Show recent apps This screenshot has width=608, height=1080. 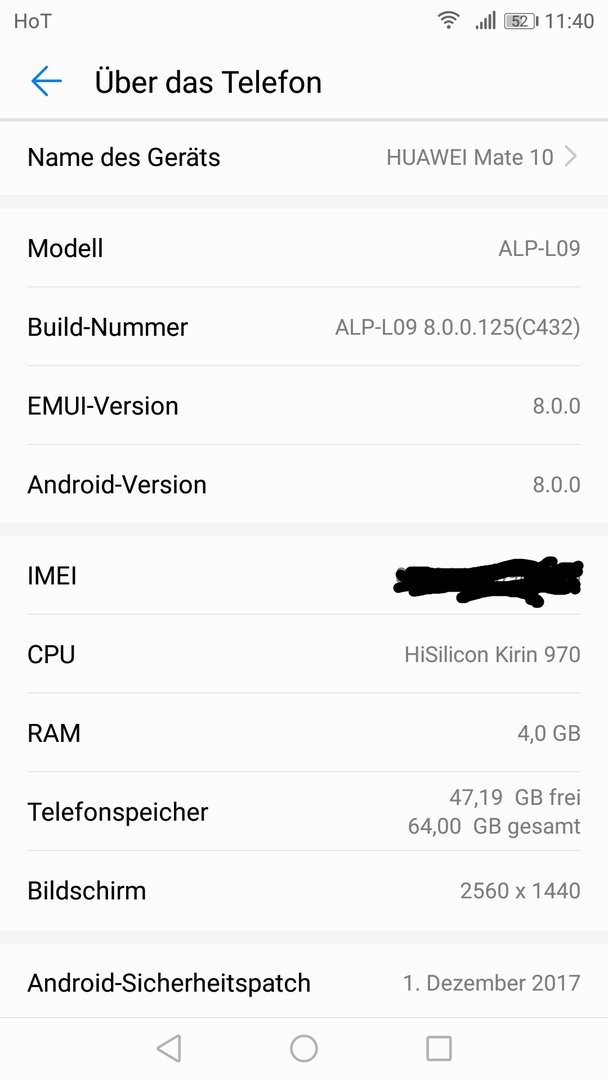(x=438, y=1048)
